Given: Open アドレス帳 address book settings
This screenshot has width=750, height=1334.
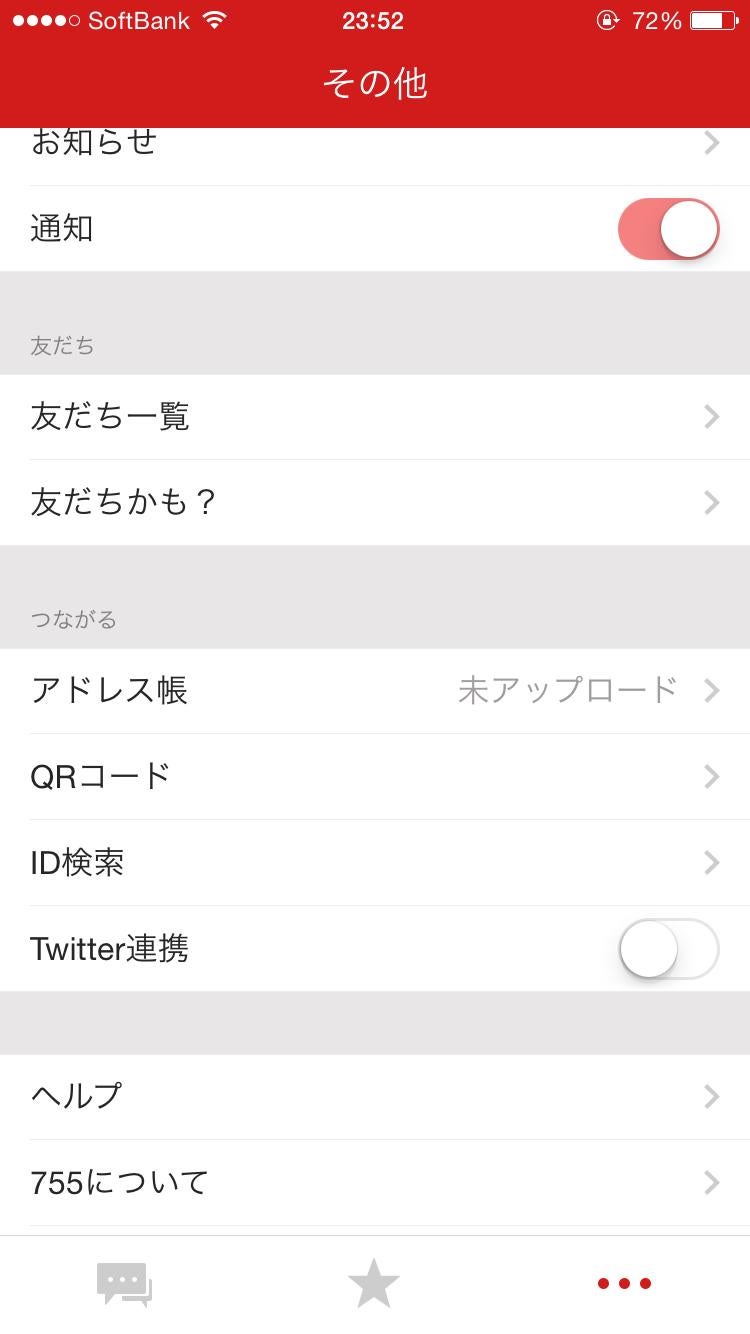Looking at the screenshot, I should tap(375, 691).
